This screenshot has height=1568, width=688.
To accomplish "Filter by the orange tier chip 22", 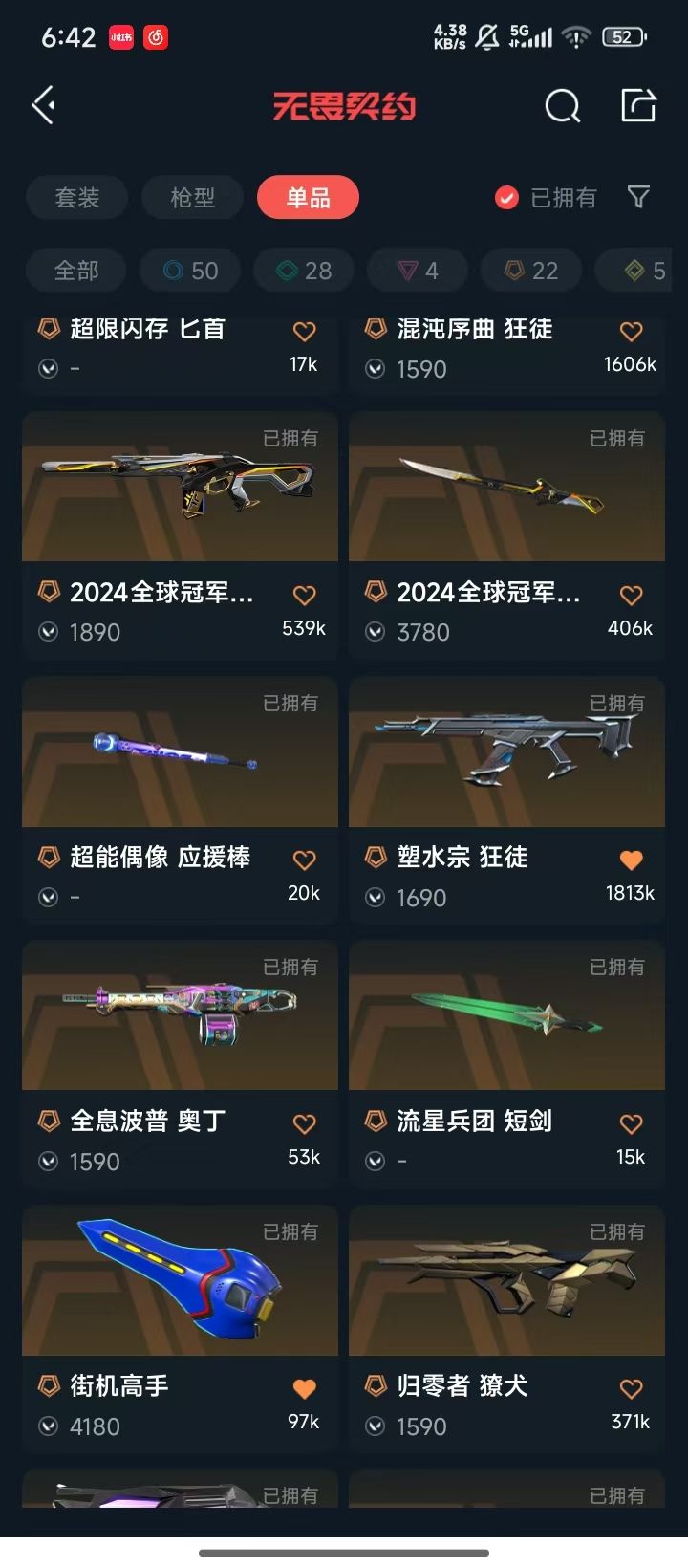I will click(x=531, y=271).
